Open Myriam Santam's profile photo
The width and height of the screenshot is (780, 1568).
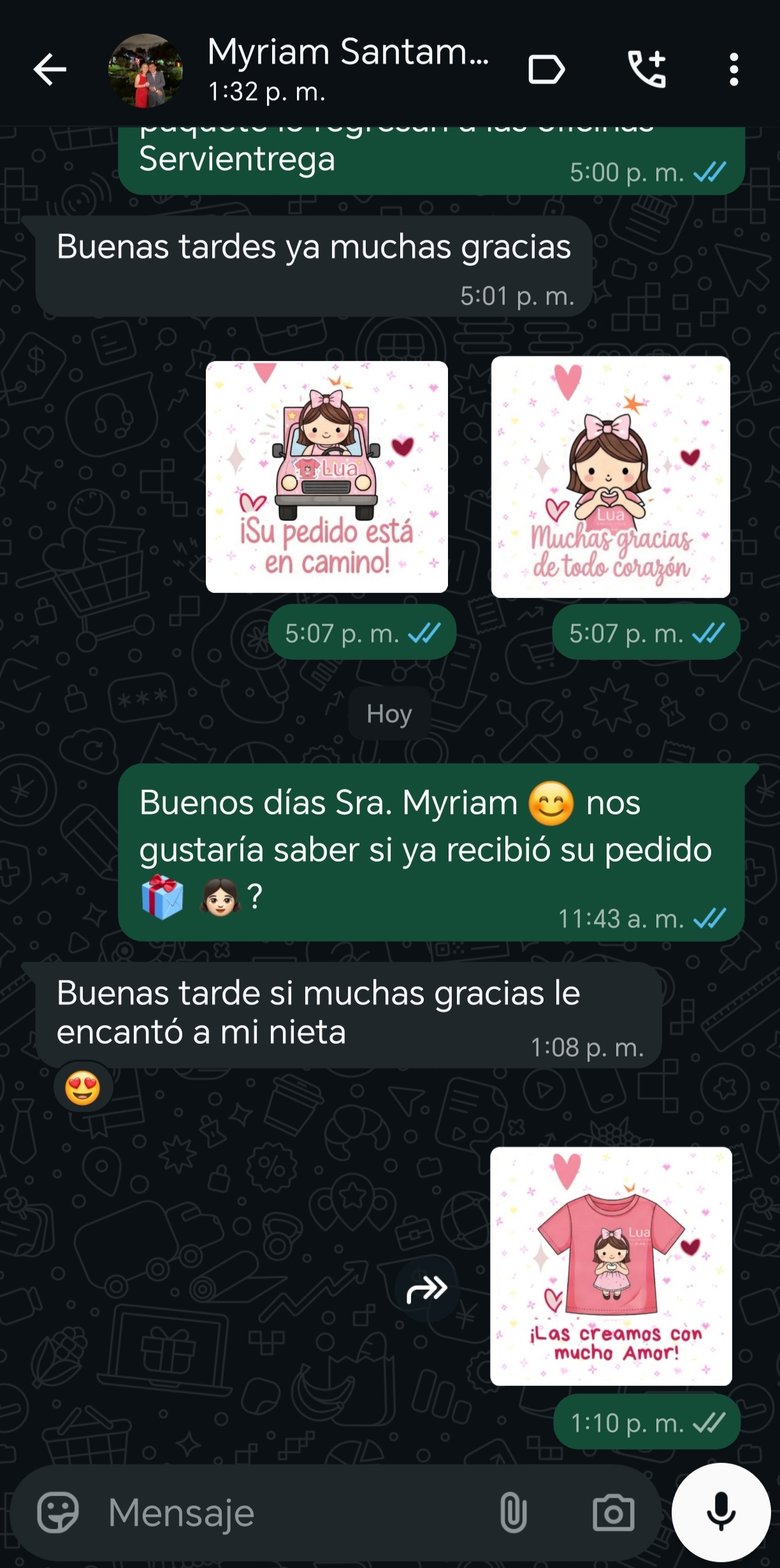(145, 70)
